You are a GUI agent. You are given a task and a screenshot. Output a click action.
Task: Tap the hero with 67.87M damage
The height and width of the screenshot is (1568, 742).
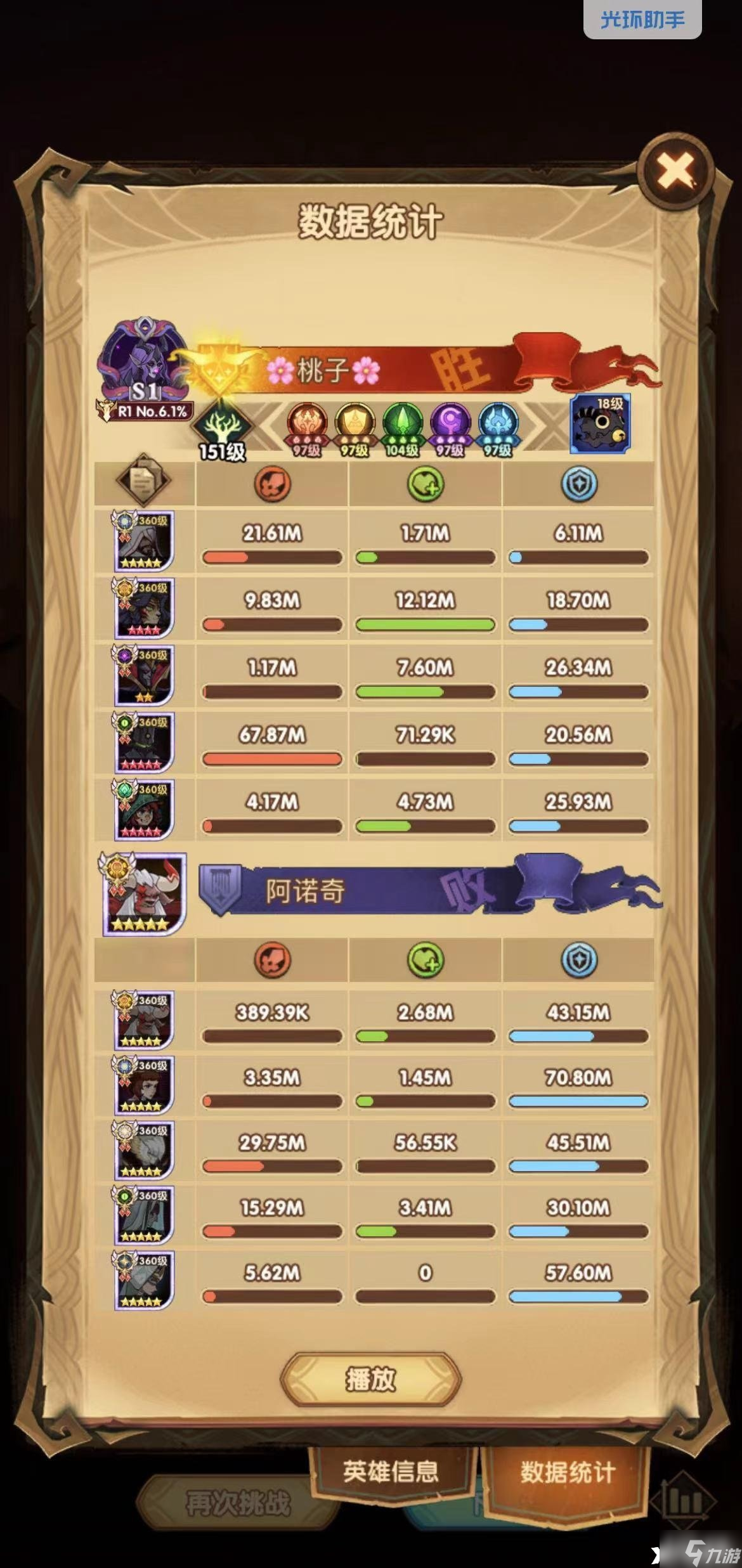click(144, 742)
